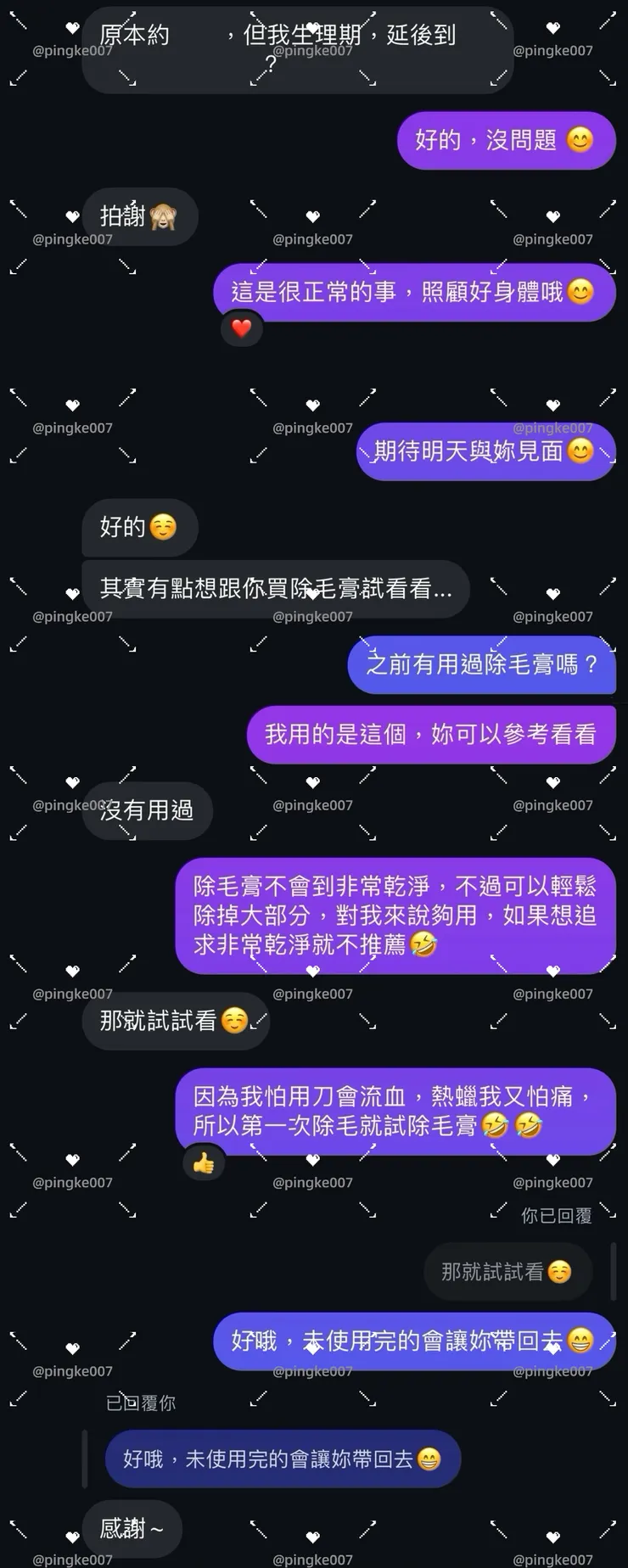Viewport: 628px width, 1568px height.
Task: Open the 已回覆你 reply indicator
Action: pyautogui.click(x=141, y=1403)
